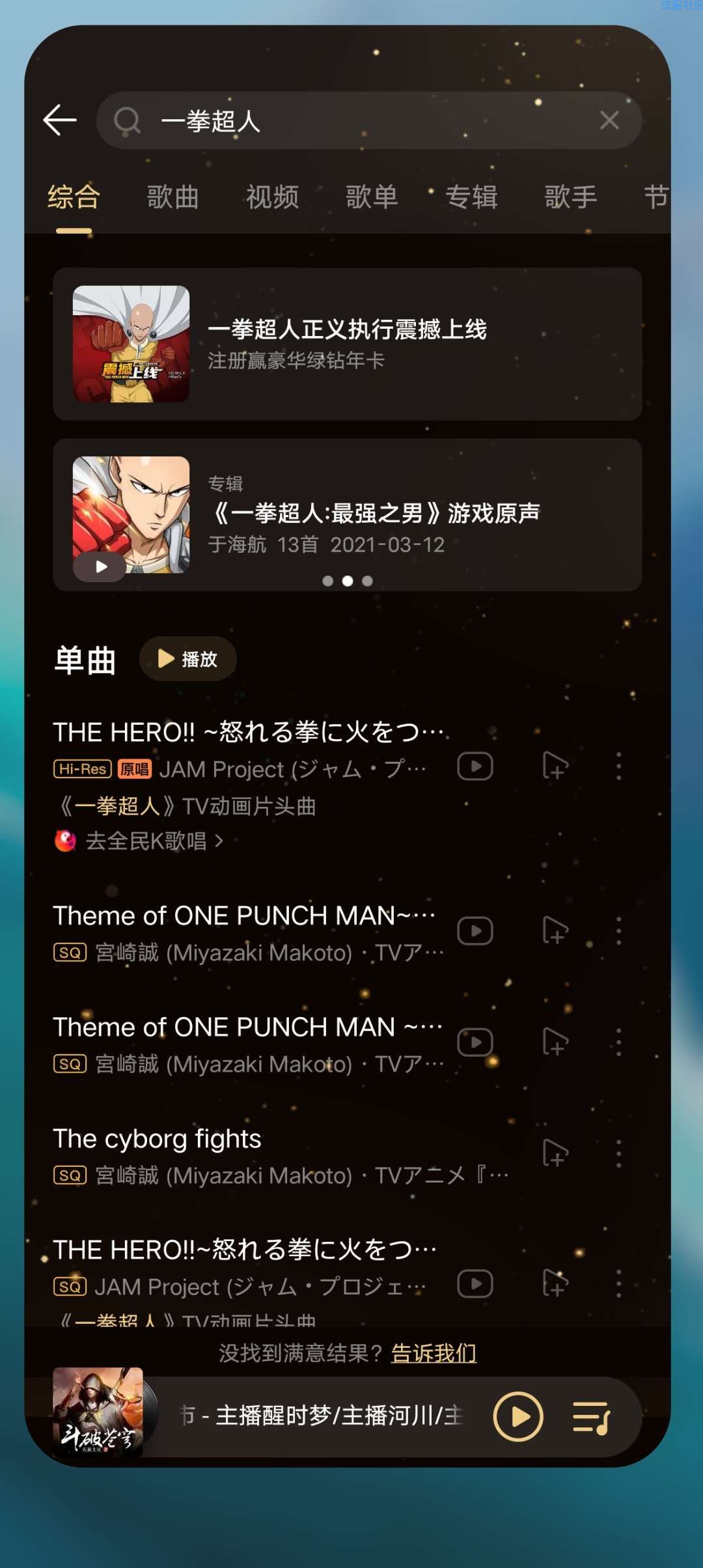This screenshot has height=1568, width=703.
Task: Show the 歌手 tab results
Action: click(571, 197)
